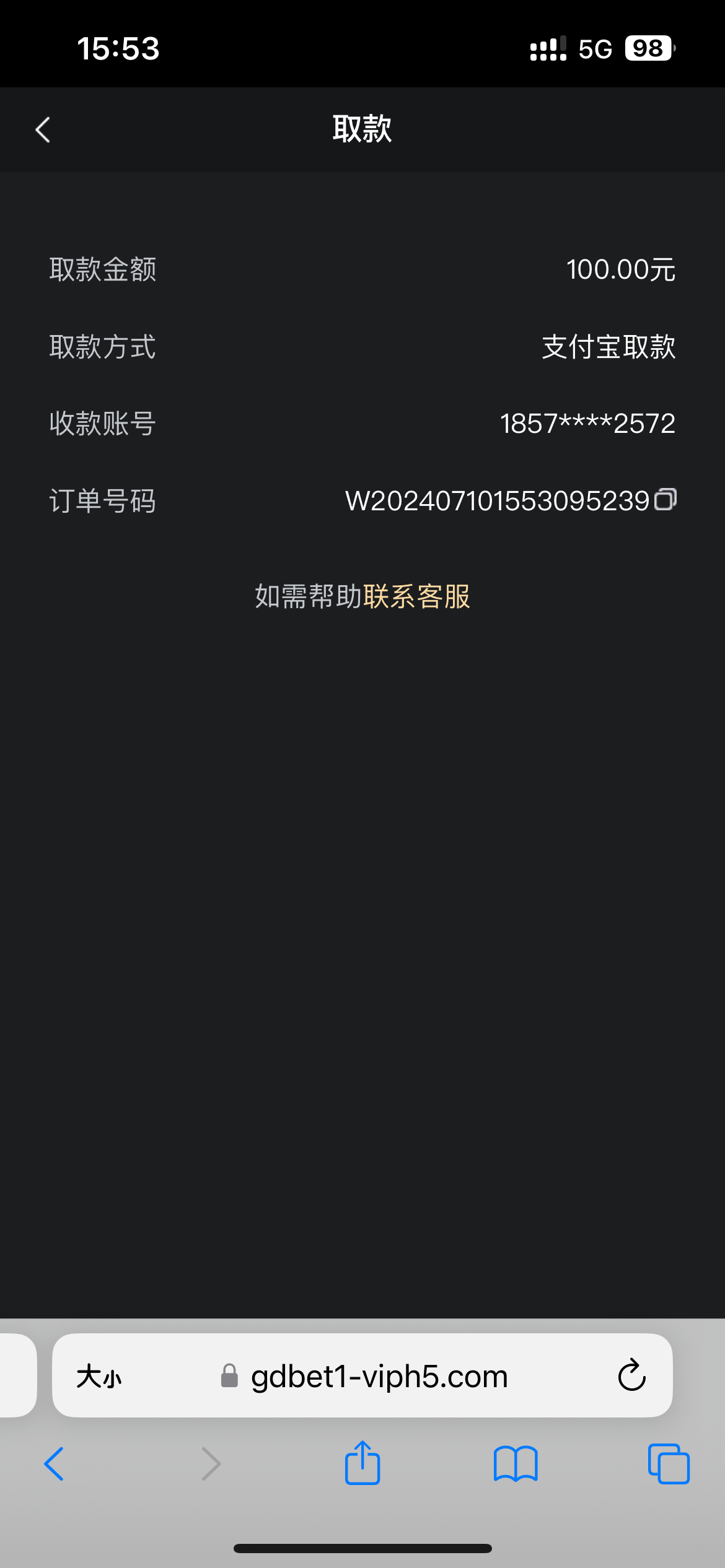The width and height of the screenshot is (725, 1568).
Task: Open Safari bookmarks
Action: click(x=516, y=1464)
